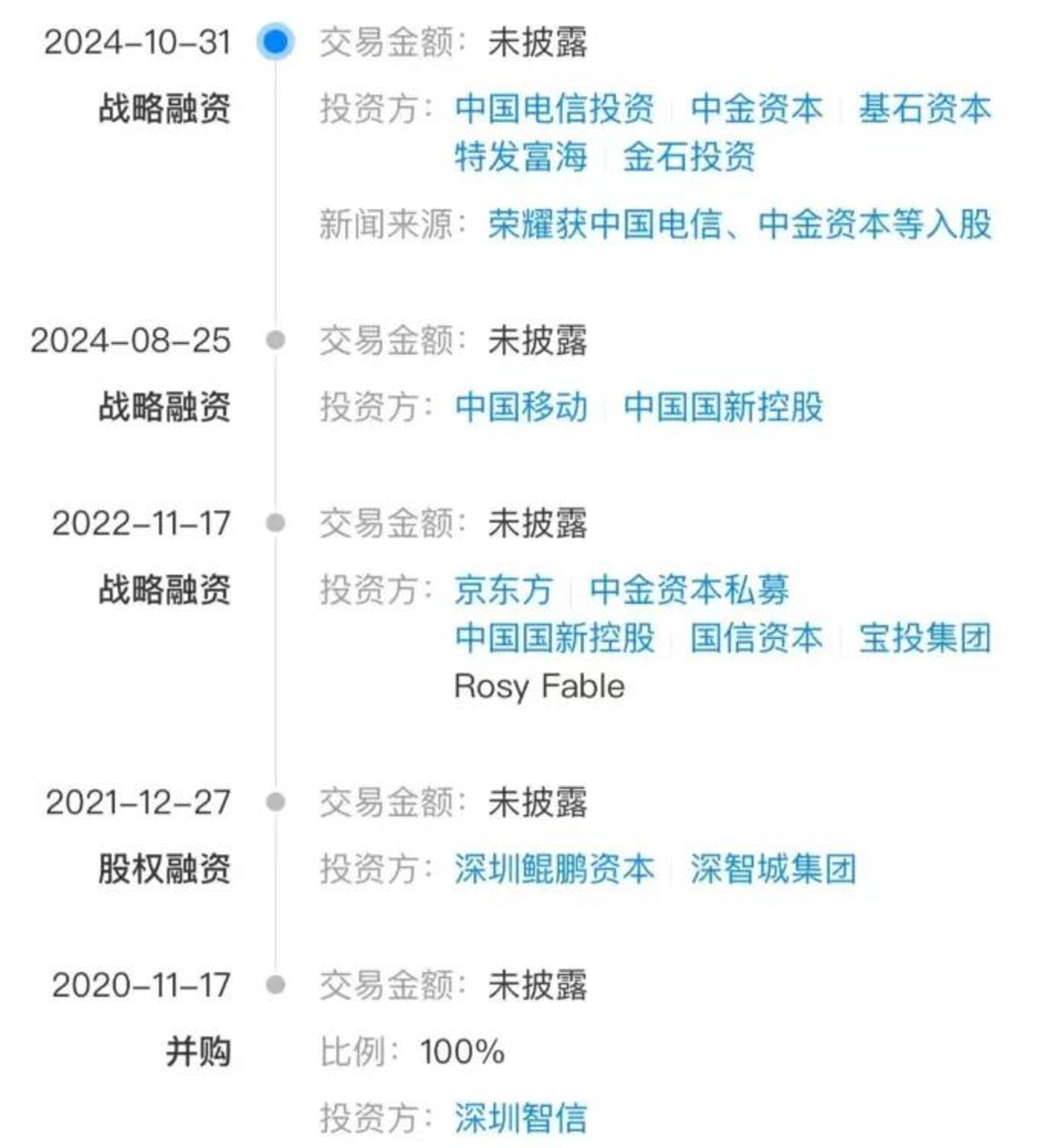Image resolution: width=1056 pixels, height=1148 pixels.
Task: Open 中国国新控股 in the 2022-11-17 round
Action: tap(554, 637)
